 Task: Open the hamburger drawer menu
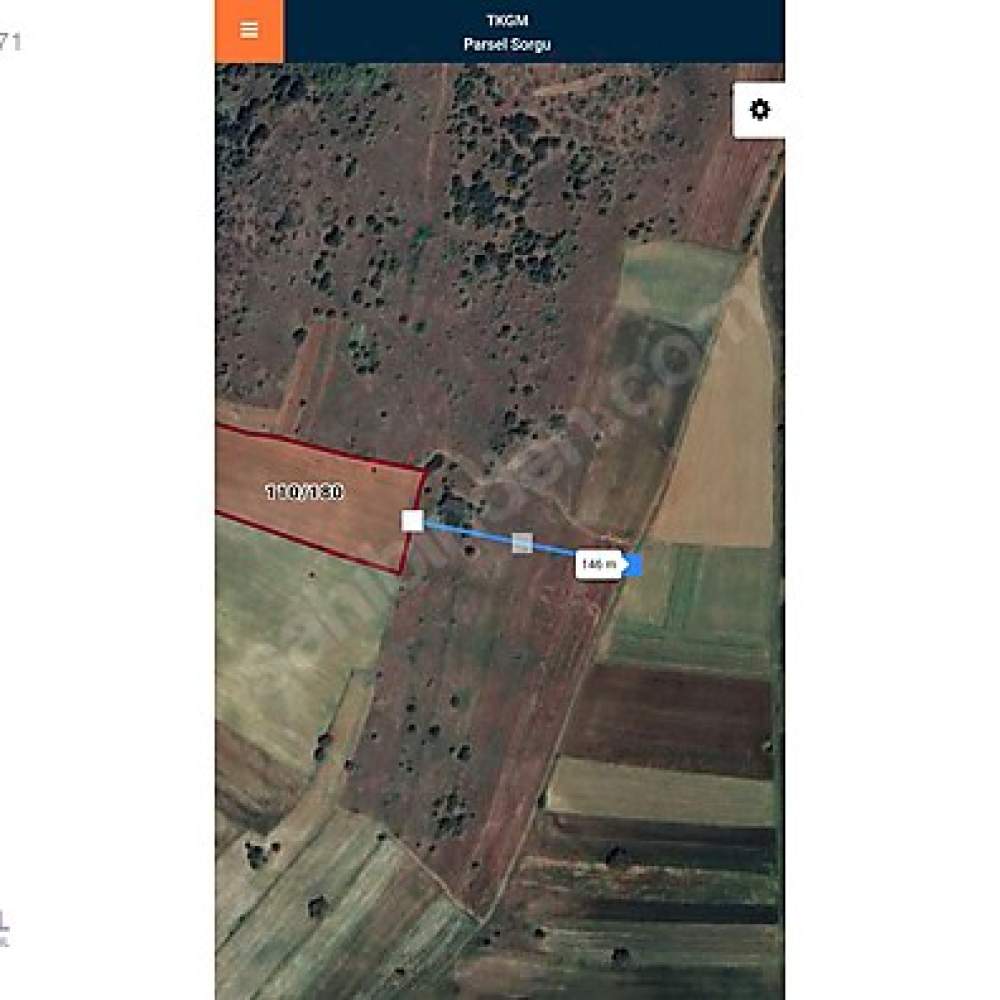(x=249, y=30)
